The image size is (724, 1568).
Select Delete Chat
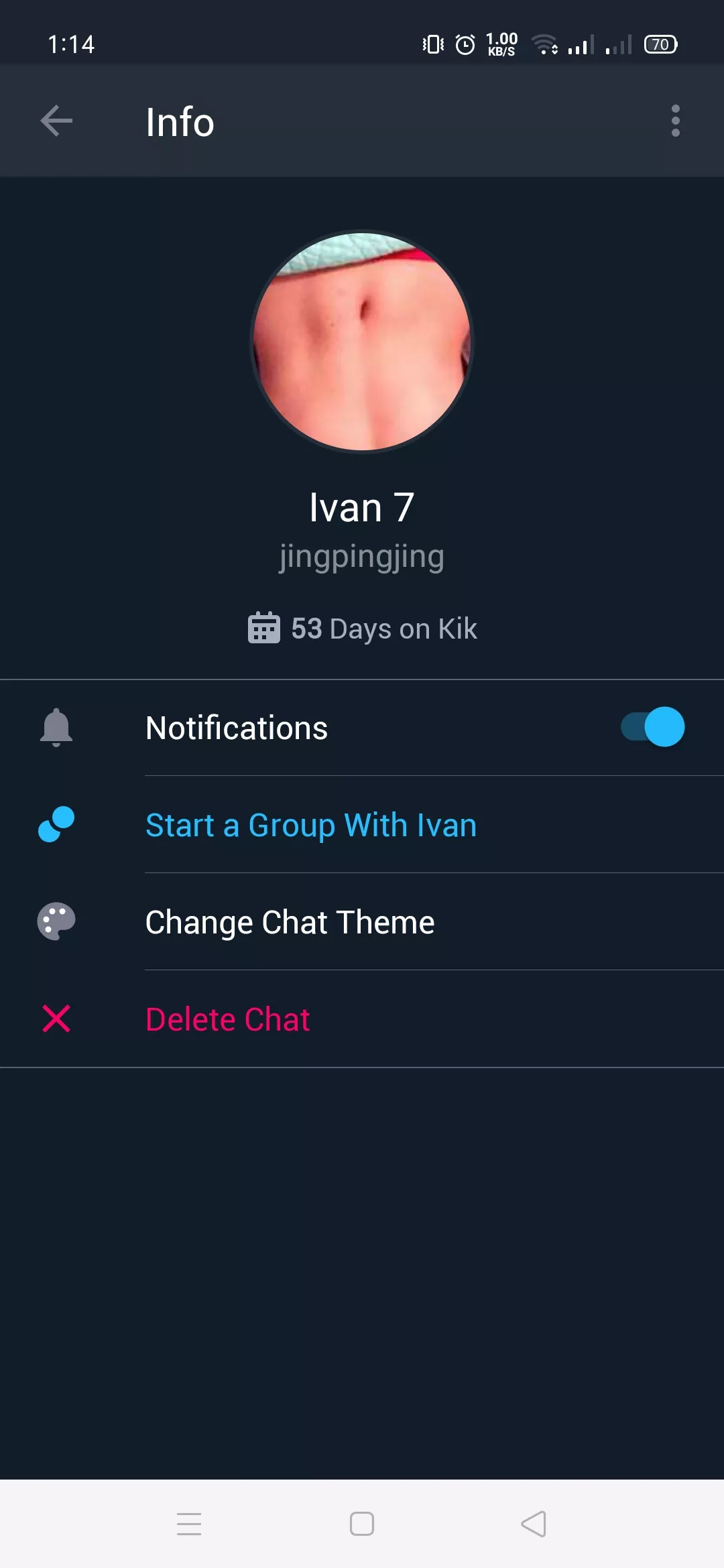pyautogui.click(x=228, y=1019)
